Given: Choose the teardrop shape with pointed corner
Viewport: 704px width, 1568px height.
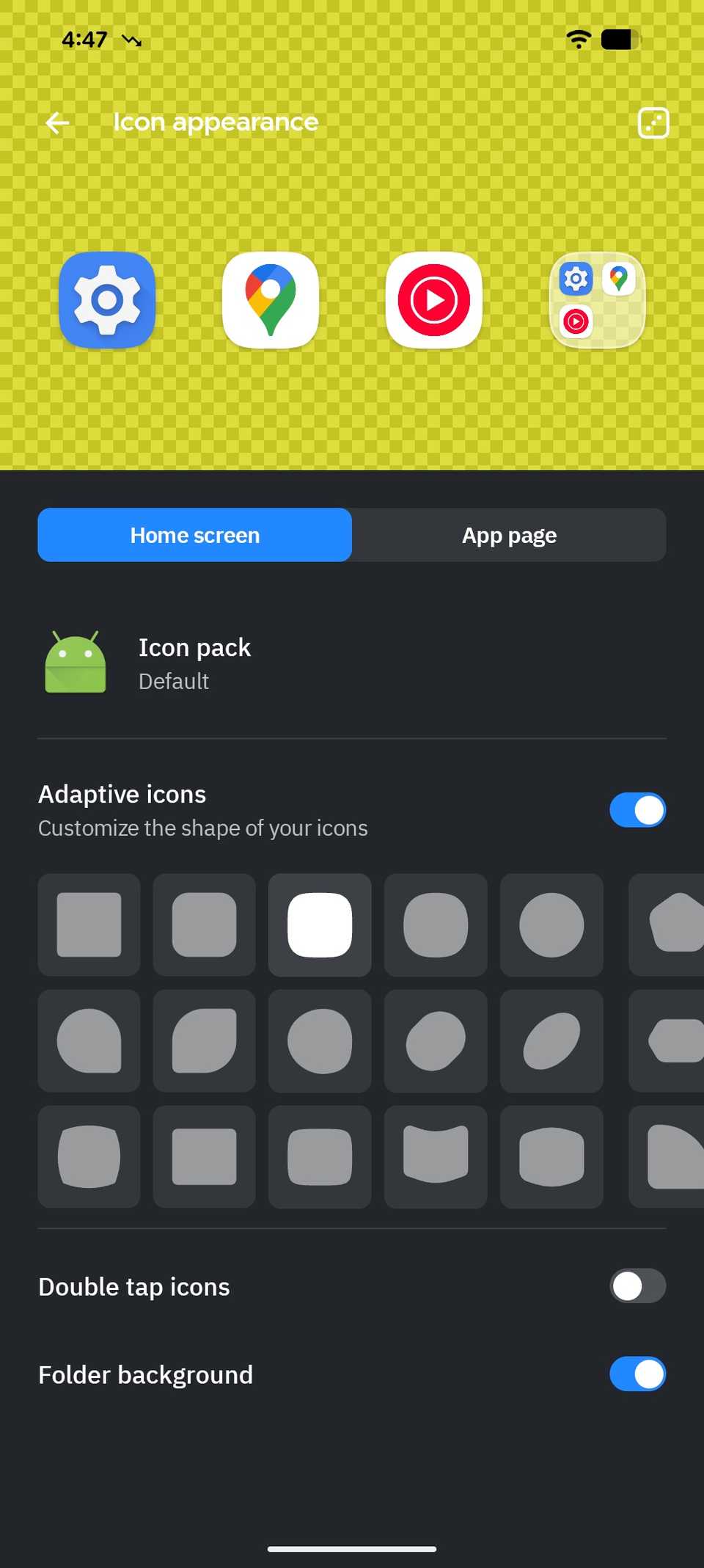Looking at the screenshot, I should click(89, 1040).
